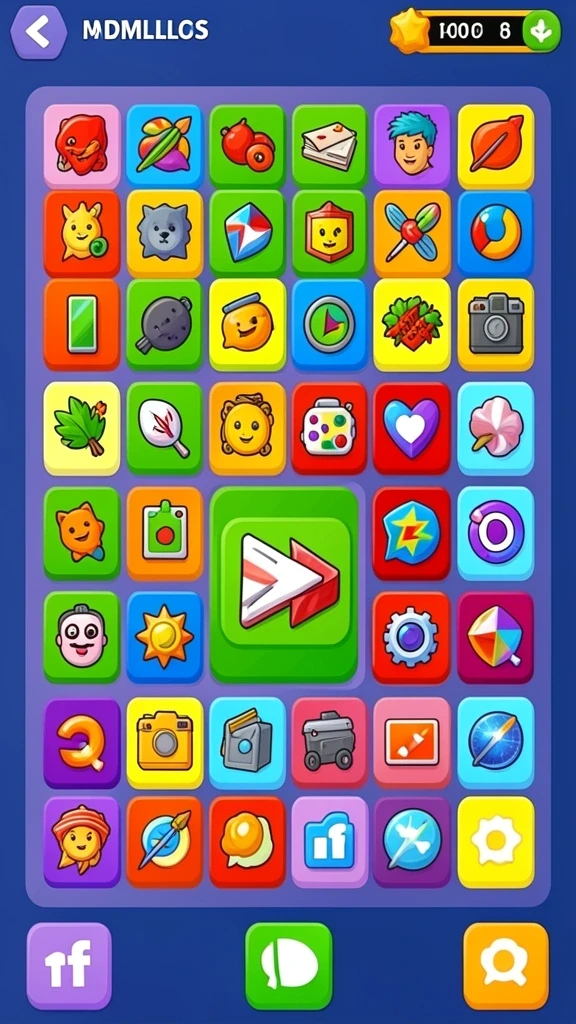Tap the green download arrow beside the coin counter
576x1024 pixels.
(x=541, y=32)
